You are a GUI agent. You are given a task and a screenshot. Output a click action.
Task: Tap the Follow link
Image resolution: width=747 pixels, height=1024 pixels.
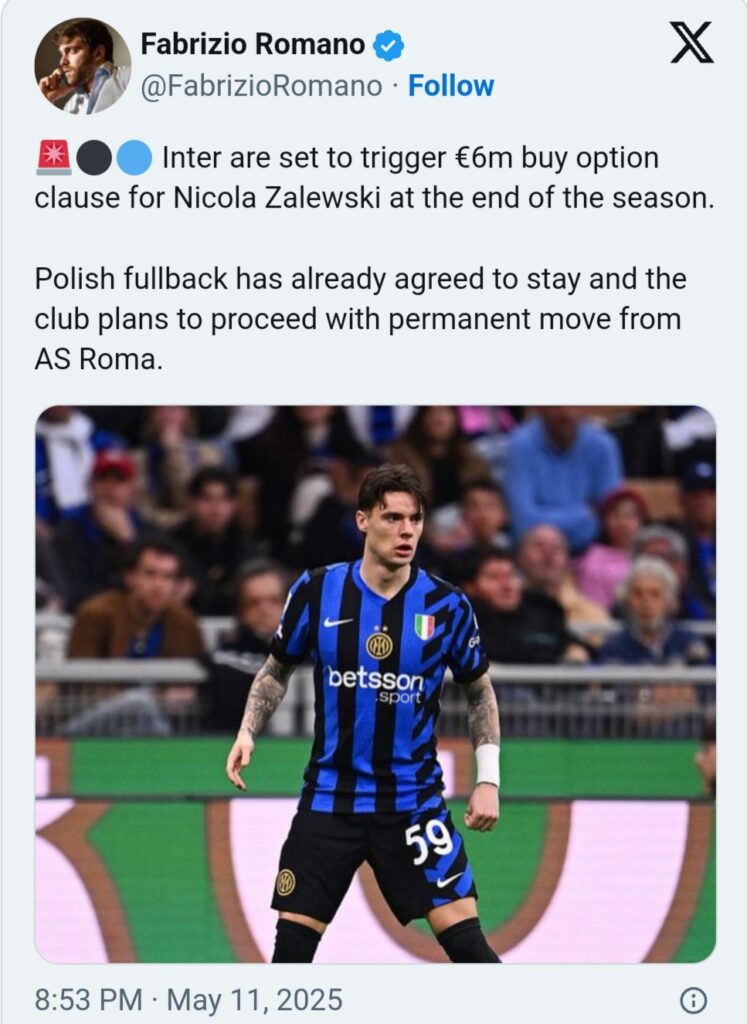(451, 86)
